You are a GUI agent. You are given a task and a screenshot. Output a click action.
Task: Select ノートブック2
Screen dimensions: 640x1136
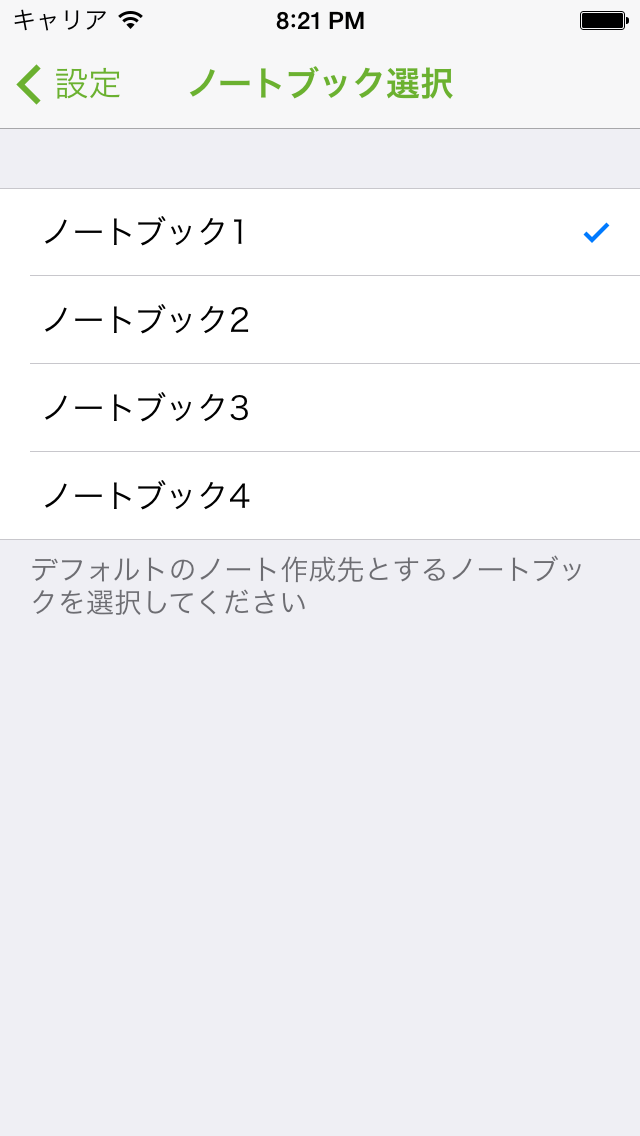coord(320,320)
